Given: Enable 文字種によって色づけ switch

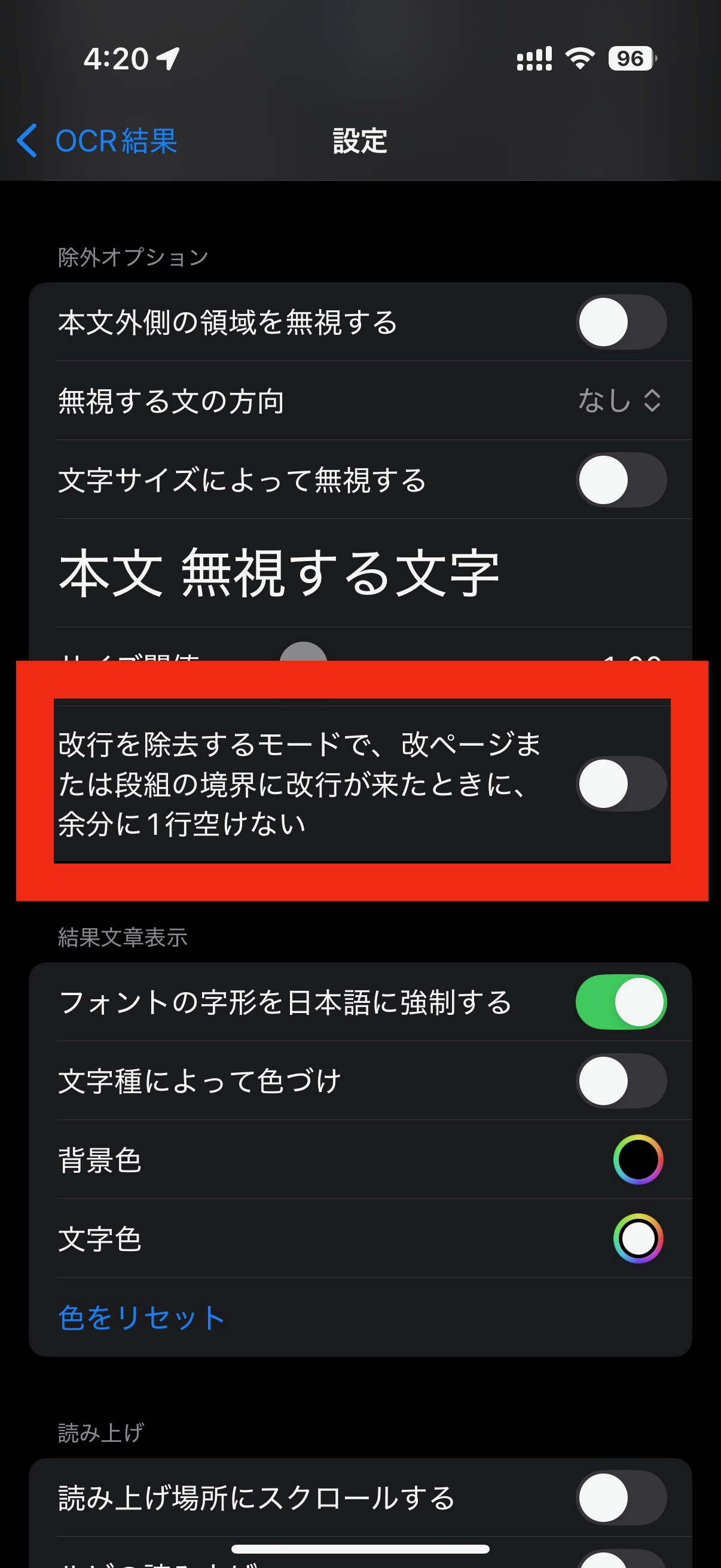Looking at the screenshot, I should tap(621, 1081).
